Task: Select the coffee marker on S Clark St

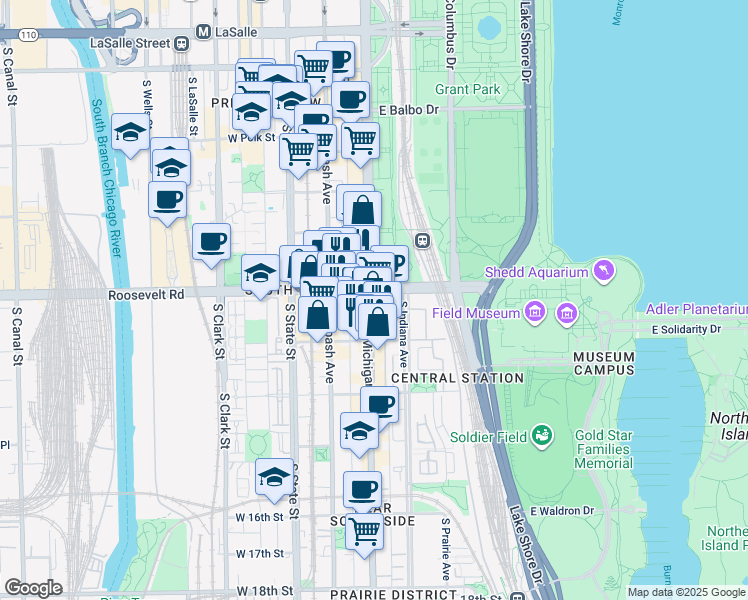Action: coord(211,245)
